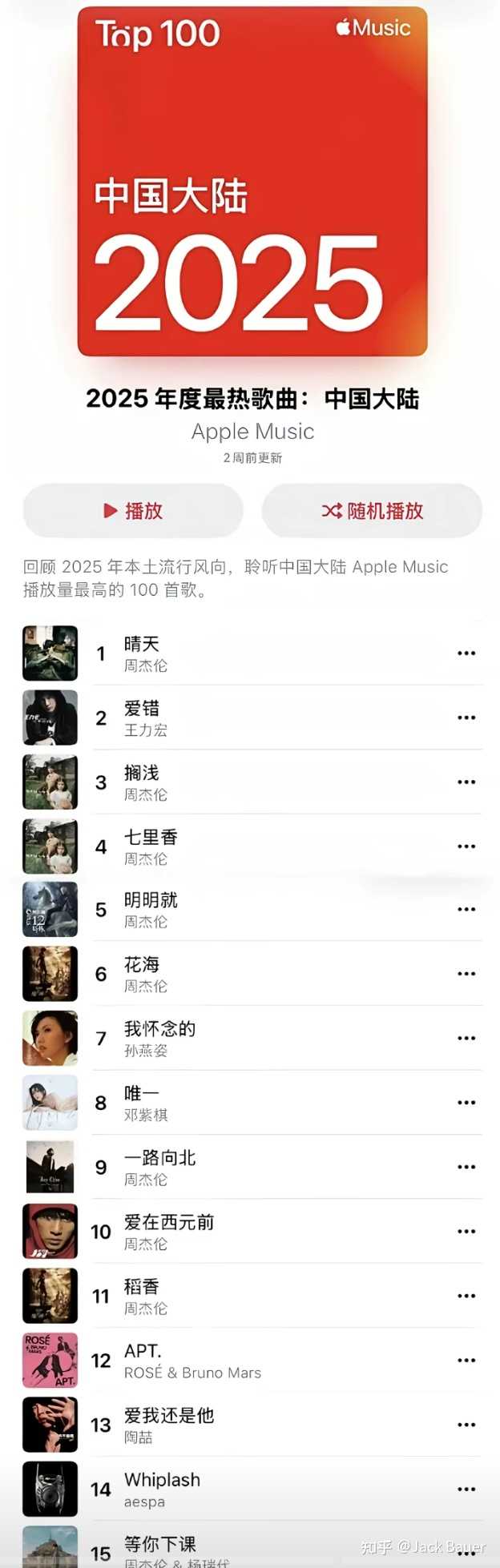Screen dimensions: 500x1568
Task: Start shuffle with 随机播放
Action: tap(372, 511)
